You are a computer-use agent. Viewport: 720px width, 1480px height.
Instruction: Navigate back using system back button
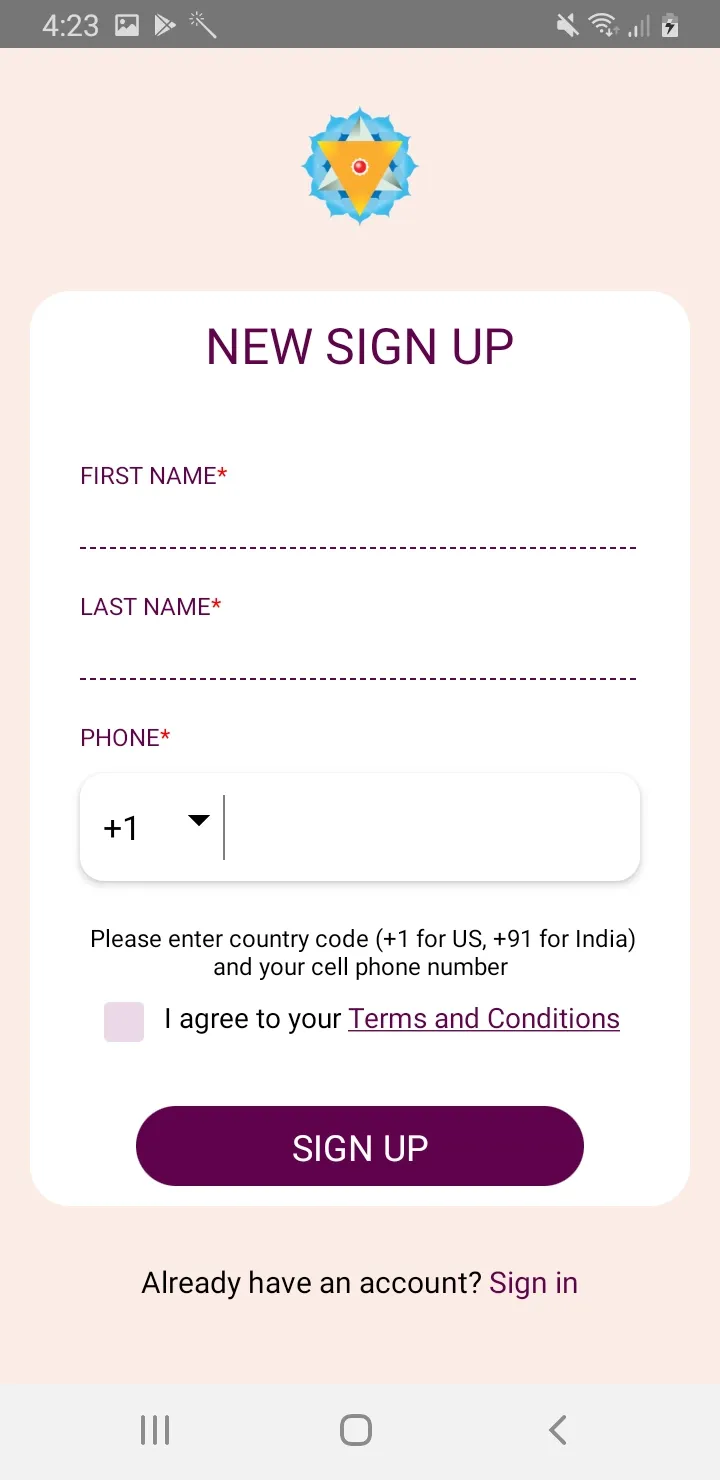click(558, 1430)
